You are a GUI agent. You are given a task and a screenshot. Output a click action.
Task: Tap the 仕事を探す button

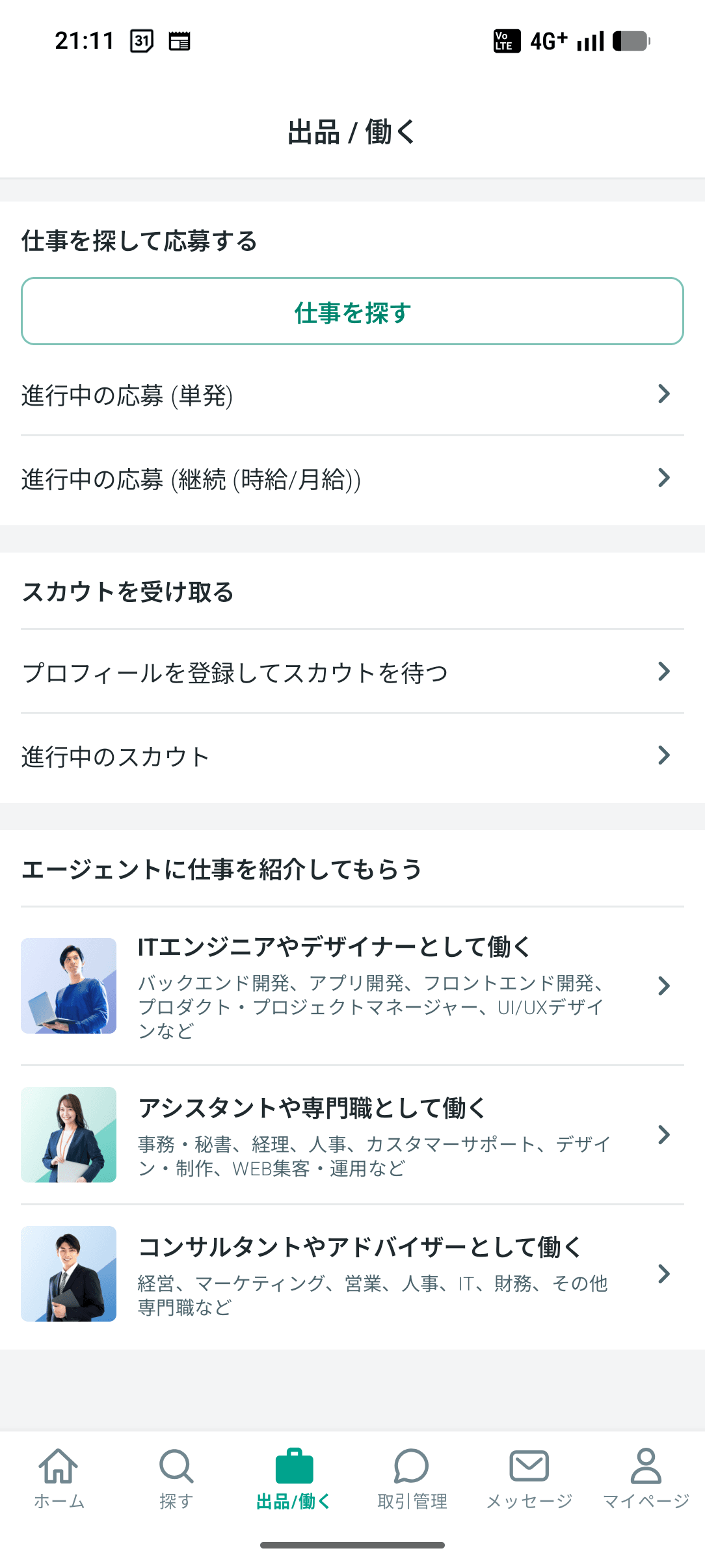352,311
